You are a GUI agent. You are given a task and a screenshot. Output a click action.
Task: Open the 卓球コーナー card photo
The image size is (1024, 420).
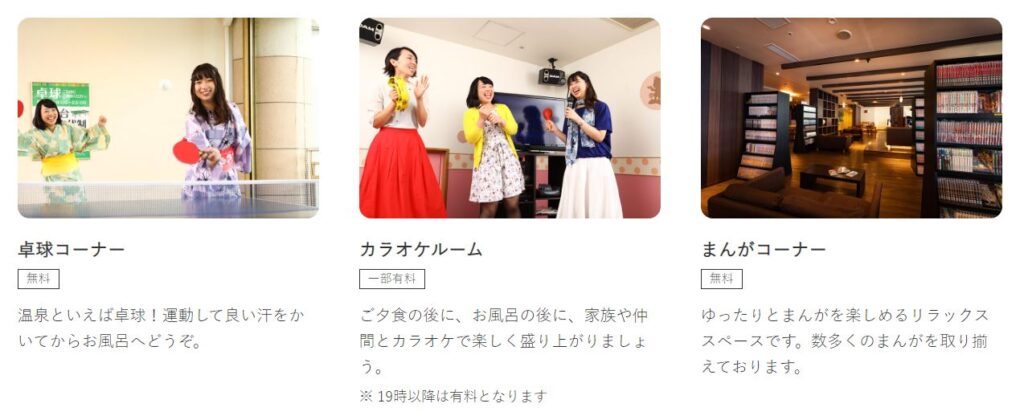coord(168,118)
